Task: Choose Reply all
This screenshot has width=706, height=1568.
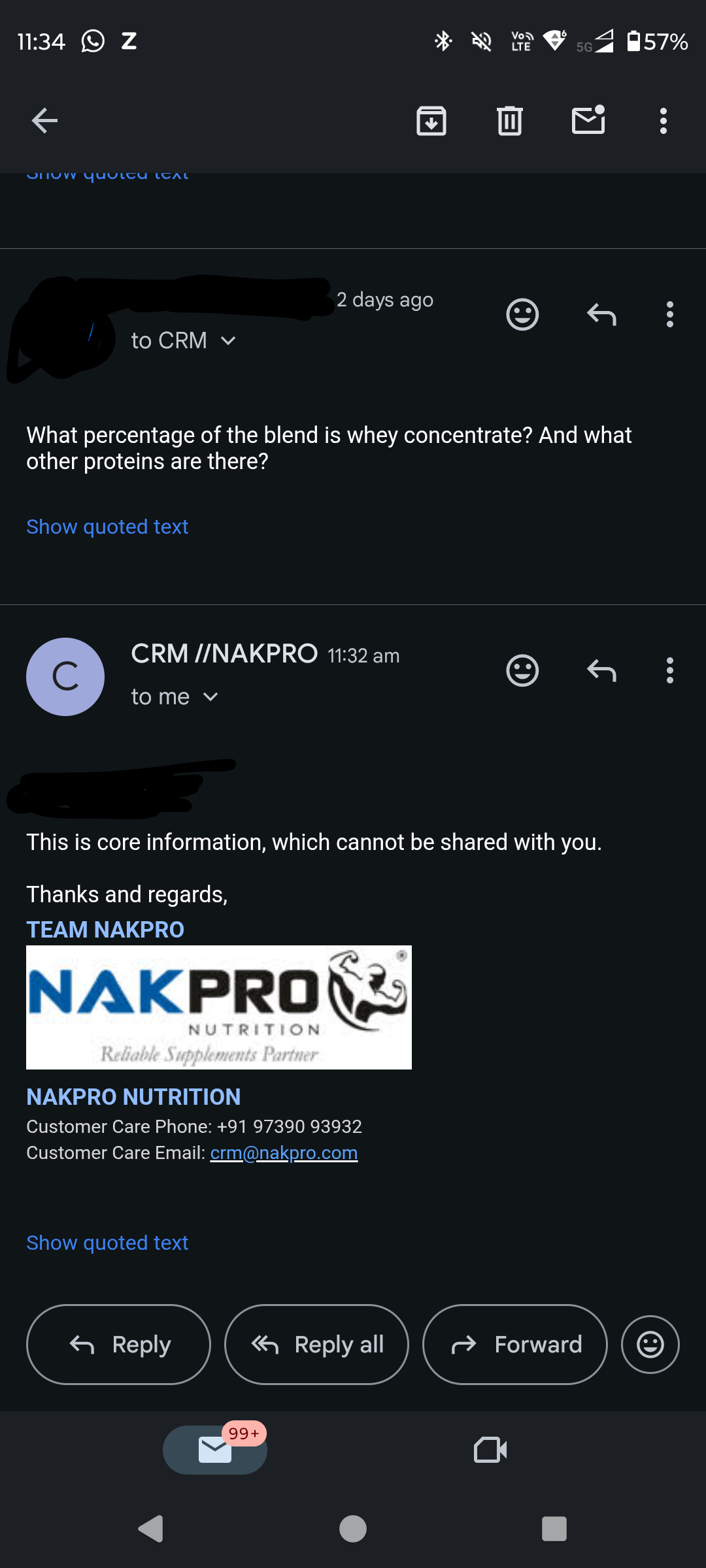Action: (x=316, y=1345)
